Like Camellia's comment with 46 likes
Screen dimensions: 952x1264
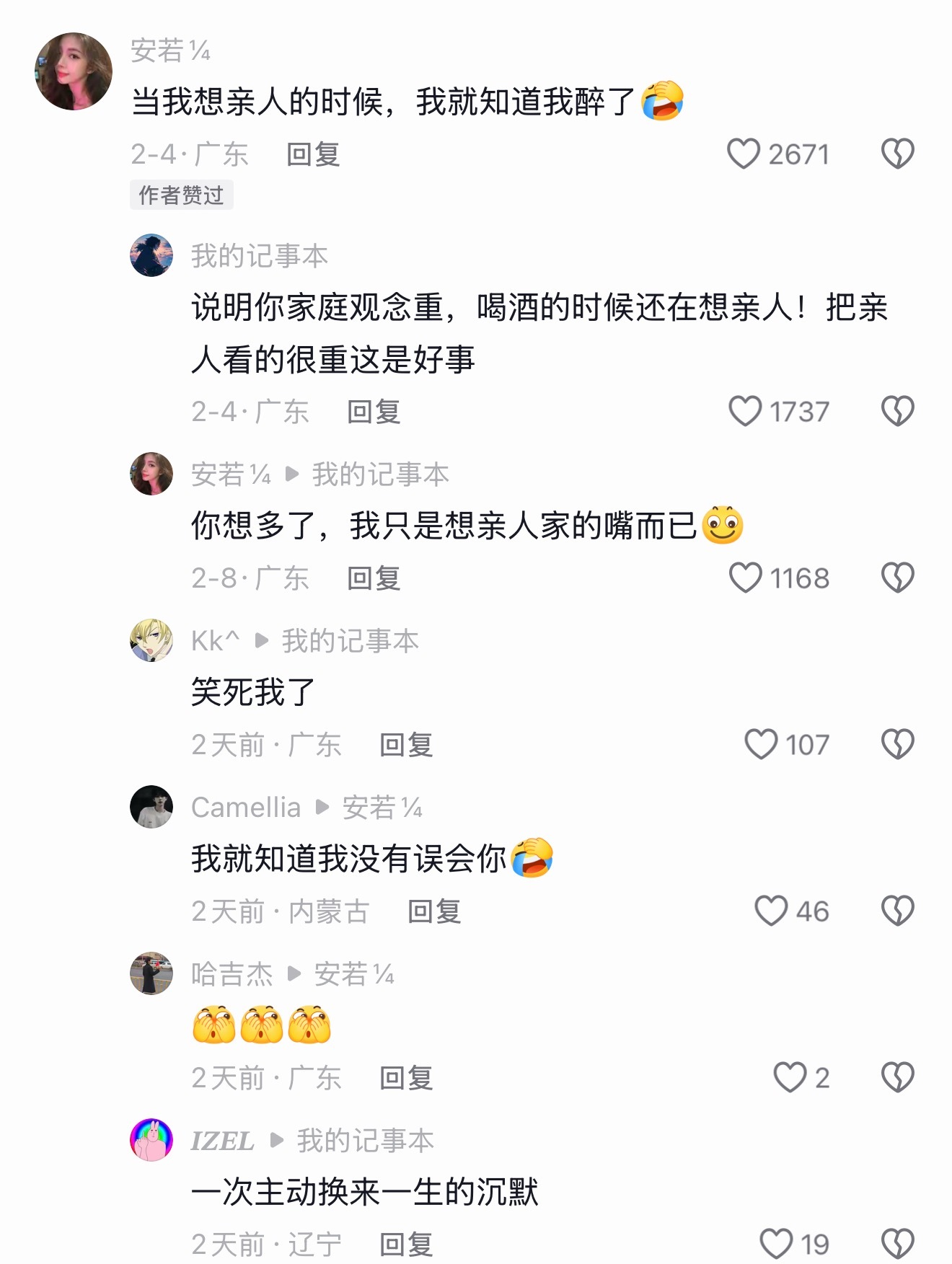coord(771,911)
